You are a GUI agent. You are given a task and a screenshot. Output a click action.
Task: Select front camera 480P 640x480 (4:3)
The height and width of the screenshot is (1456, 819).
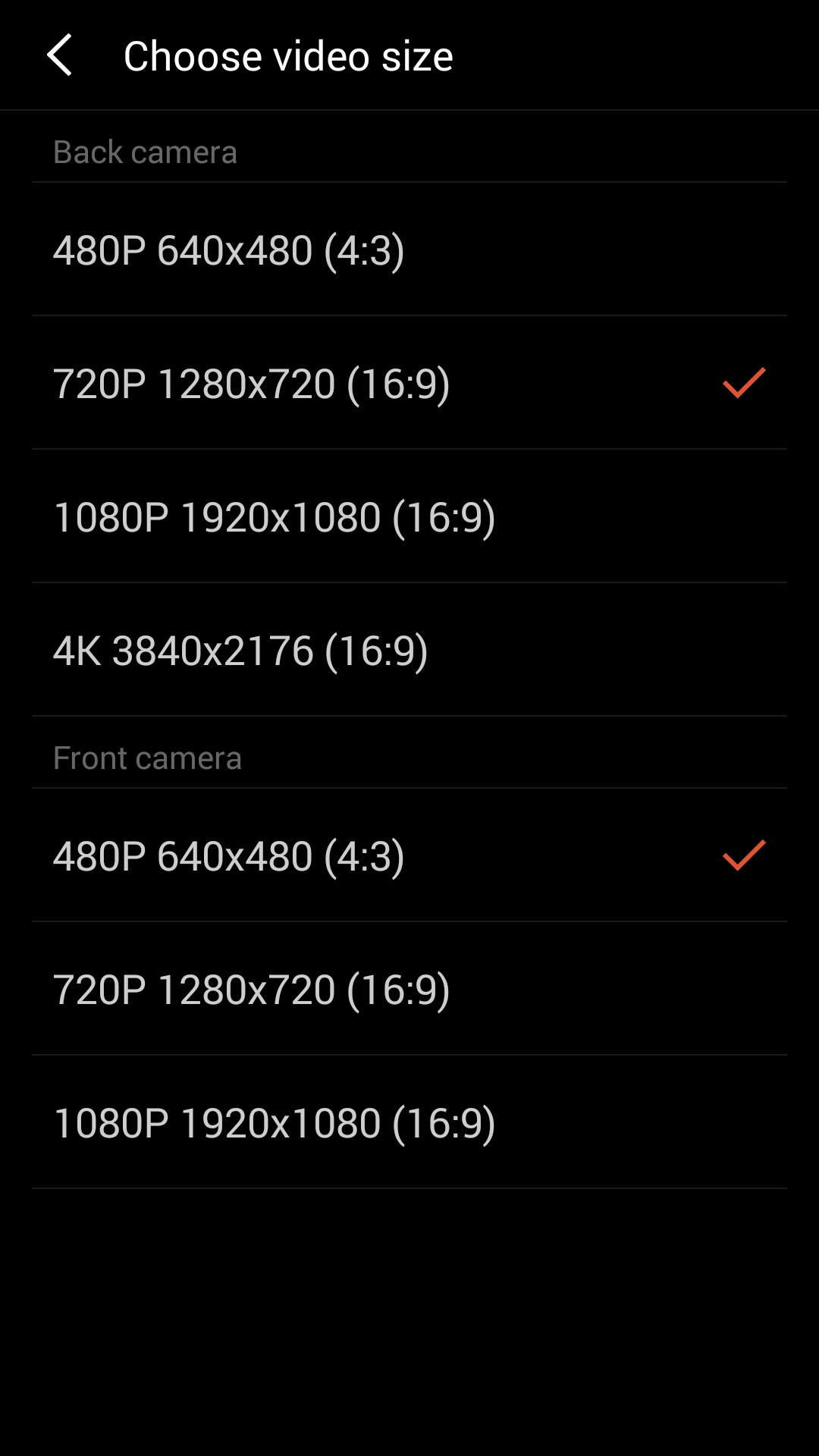pos(229,856)
